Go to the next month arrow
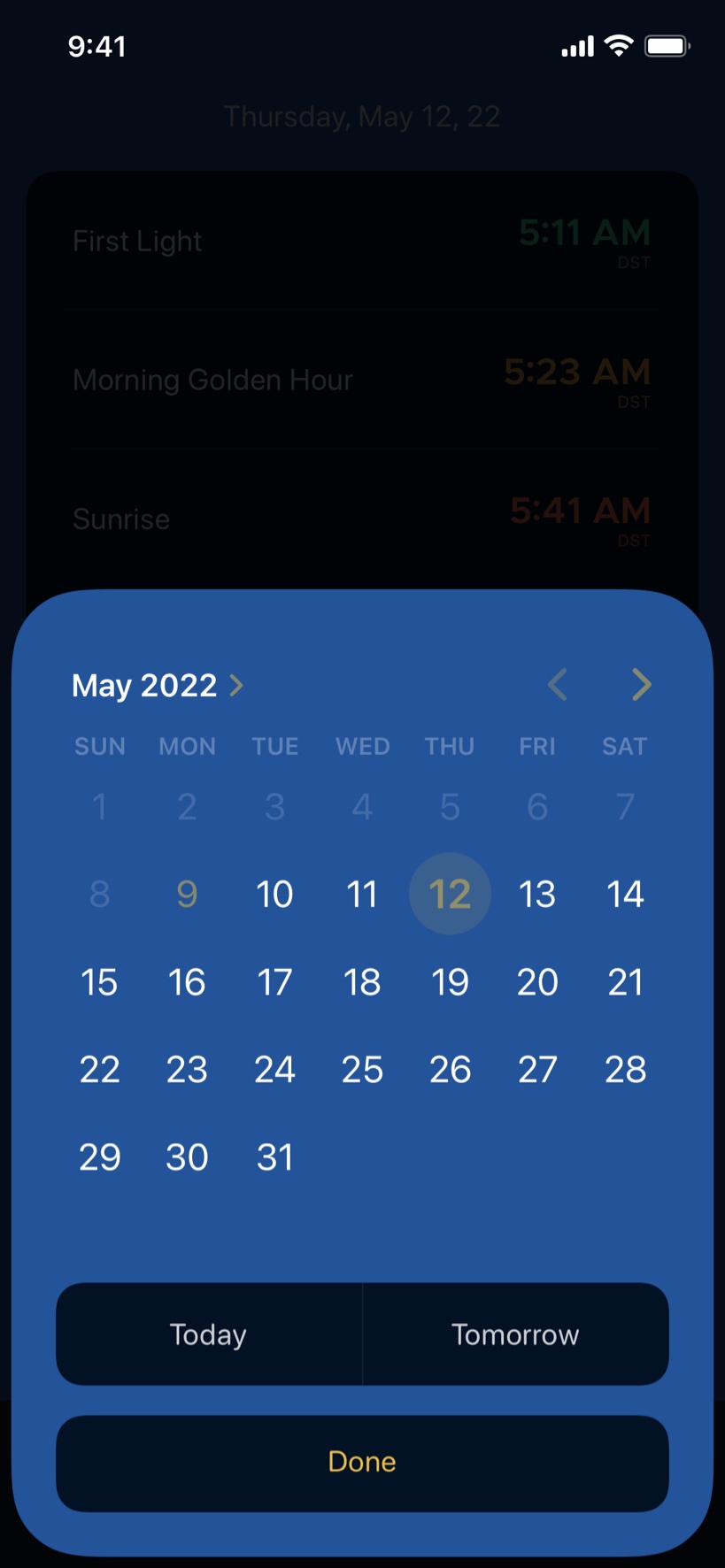 tap(641, 684)
